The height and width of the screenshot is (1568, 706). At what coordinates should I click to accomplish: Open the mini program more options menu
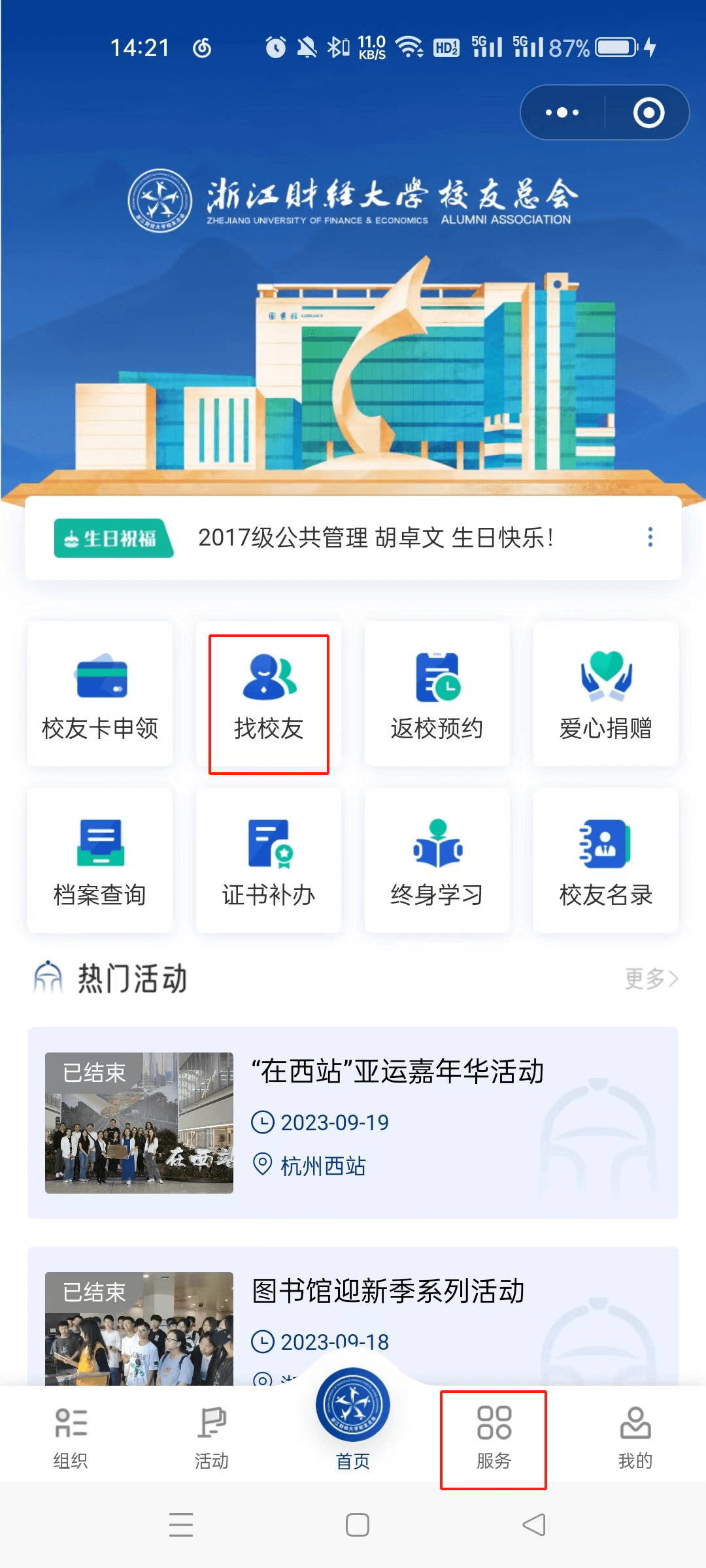tap(562, 112)
